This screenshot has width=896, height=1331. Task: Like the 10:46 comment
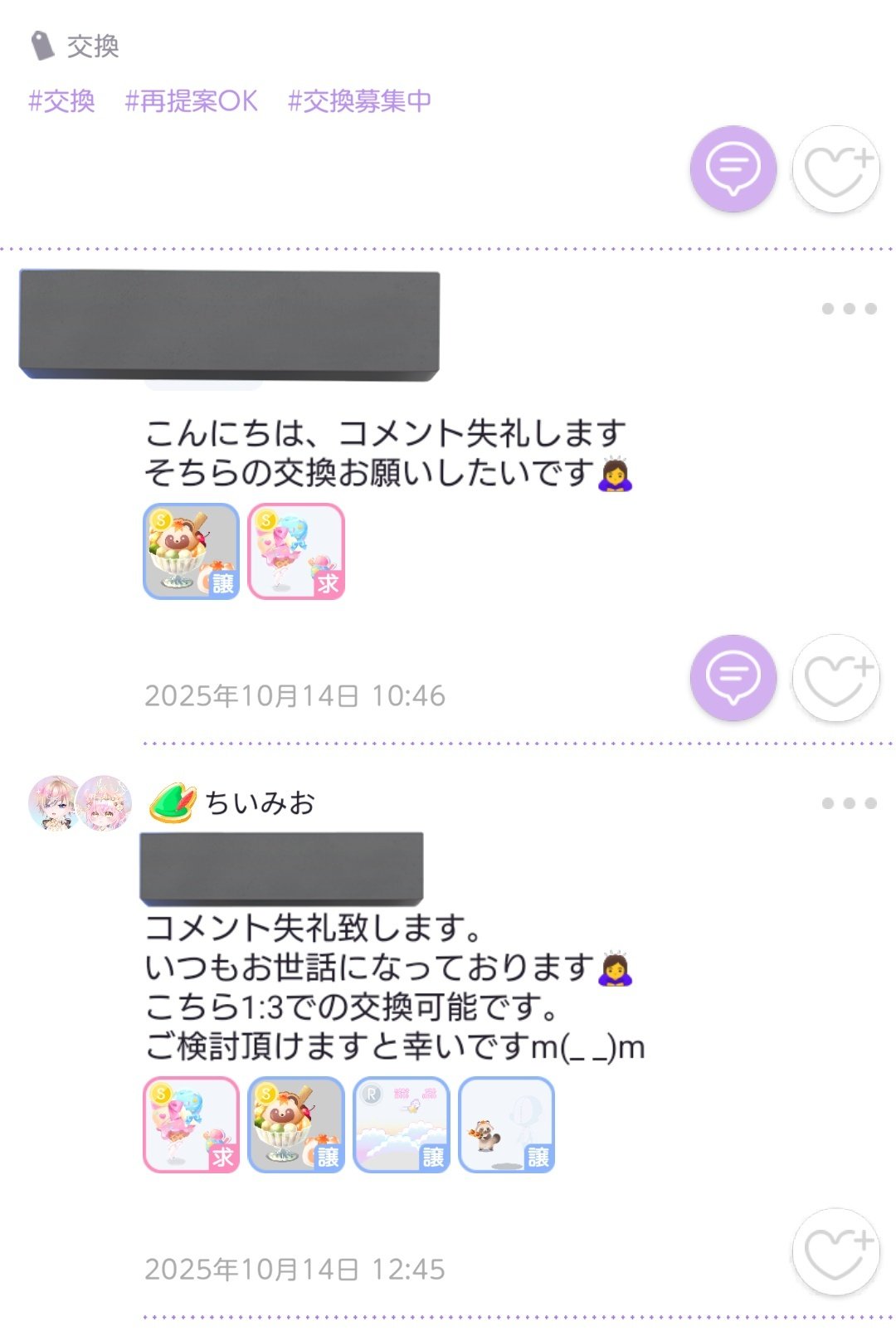click(835, 678)
